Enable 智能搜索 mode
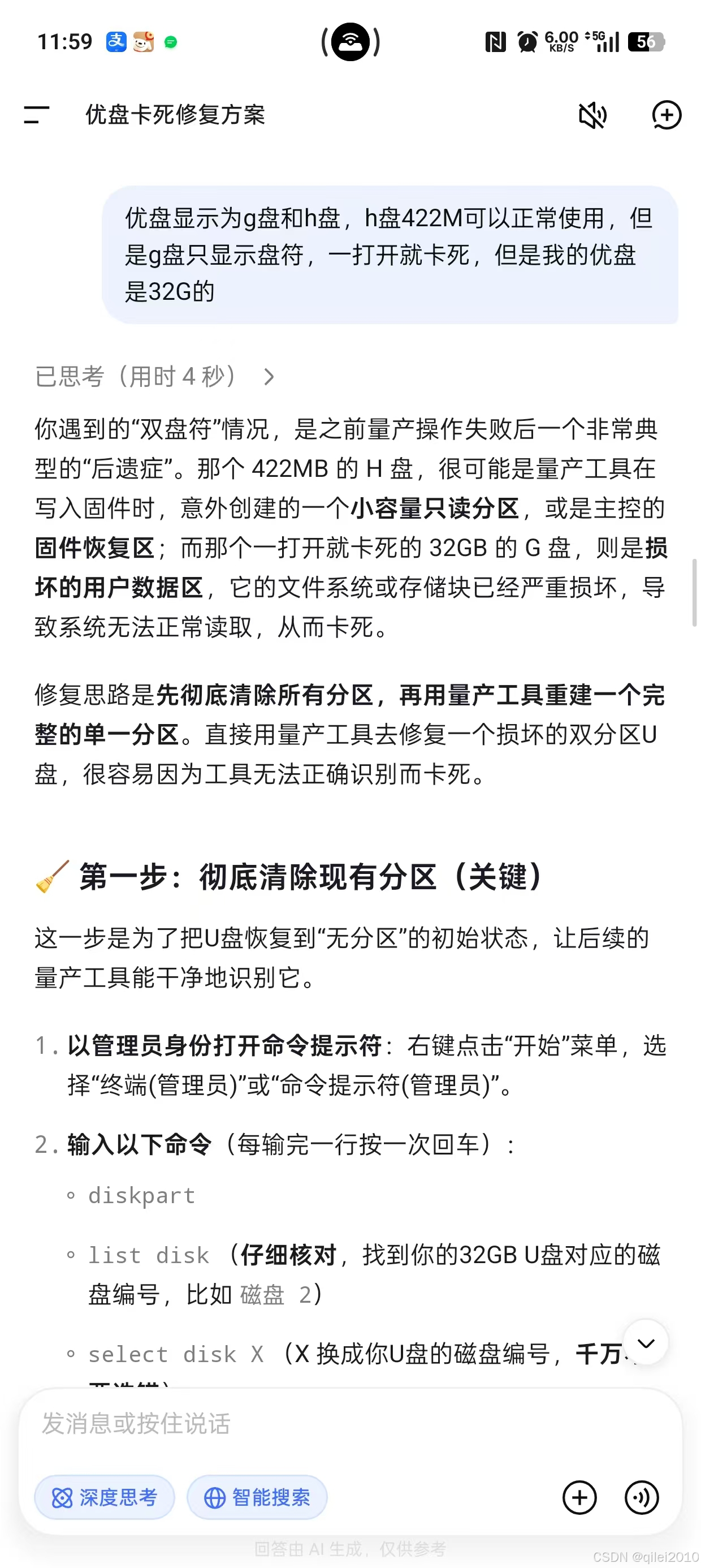701x1568 pixels. point(257,1497)
